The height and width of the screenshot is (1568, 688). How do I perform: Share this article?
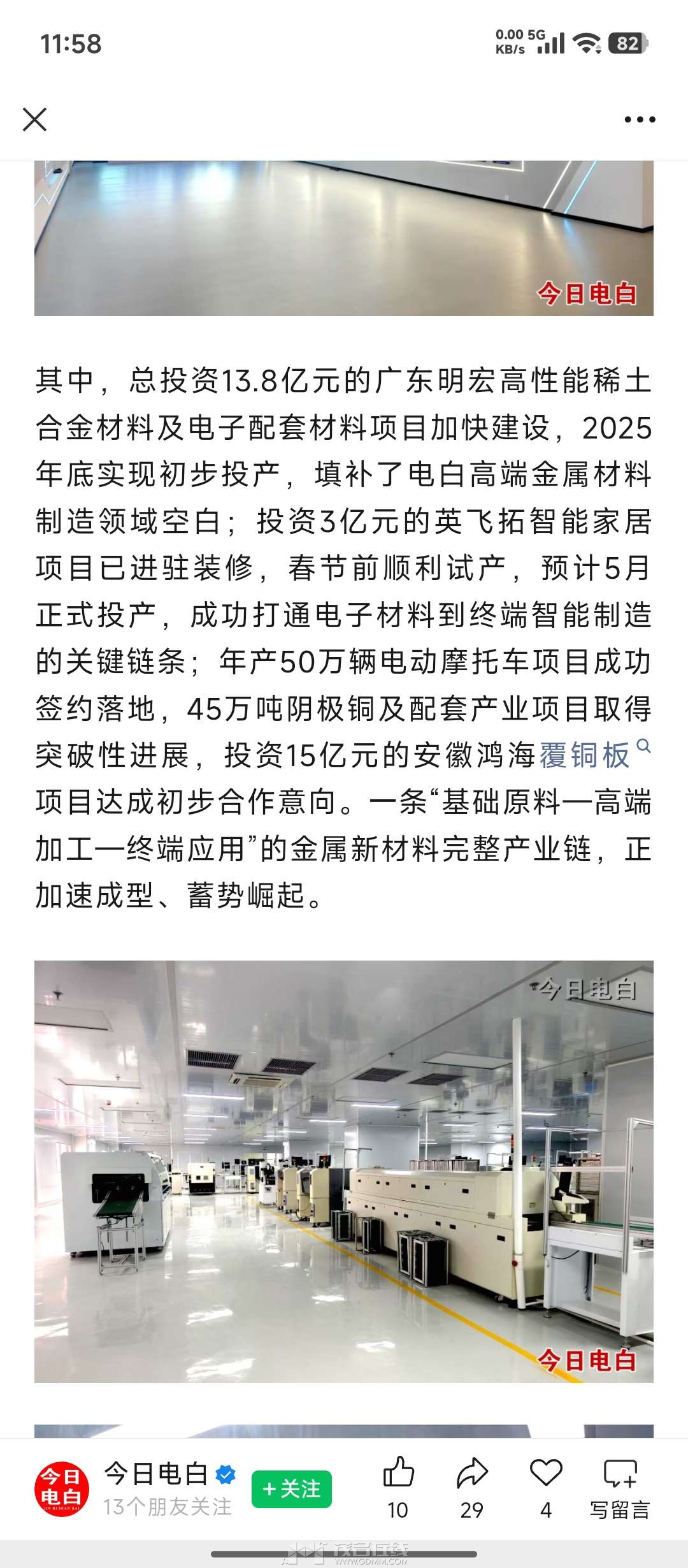pyautogui.click(x=472, y=1486)
